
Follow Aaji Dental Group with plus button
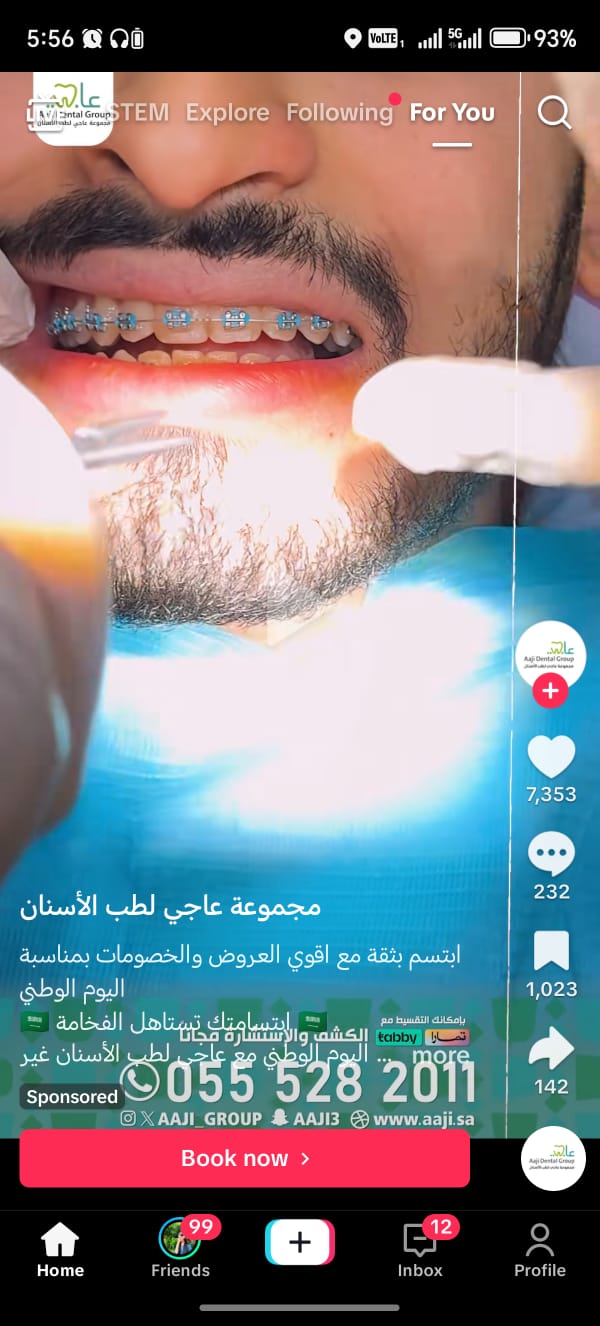point(550,691)
